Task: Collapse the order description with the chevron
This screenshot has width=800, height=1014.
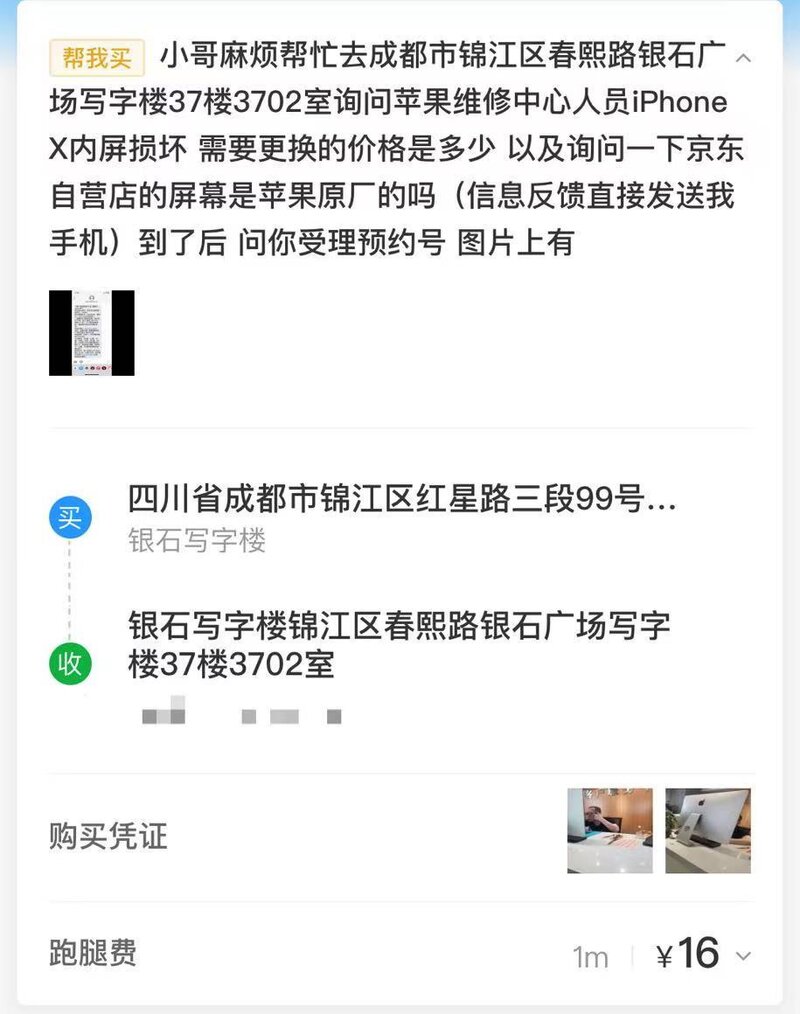Action: (x=742, y=58)
